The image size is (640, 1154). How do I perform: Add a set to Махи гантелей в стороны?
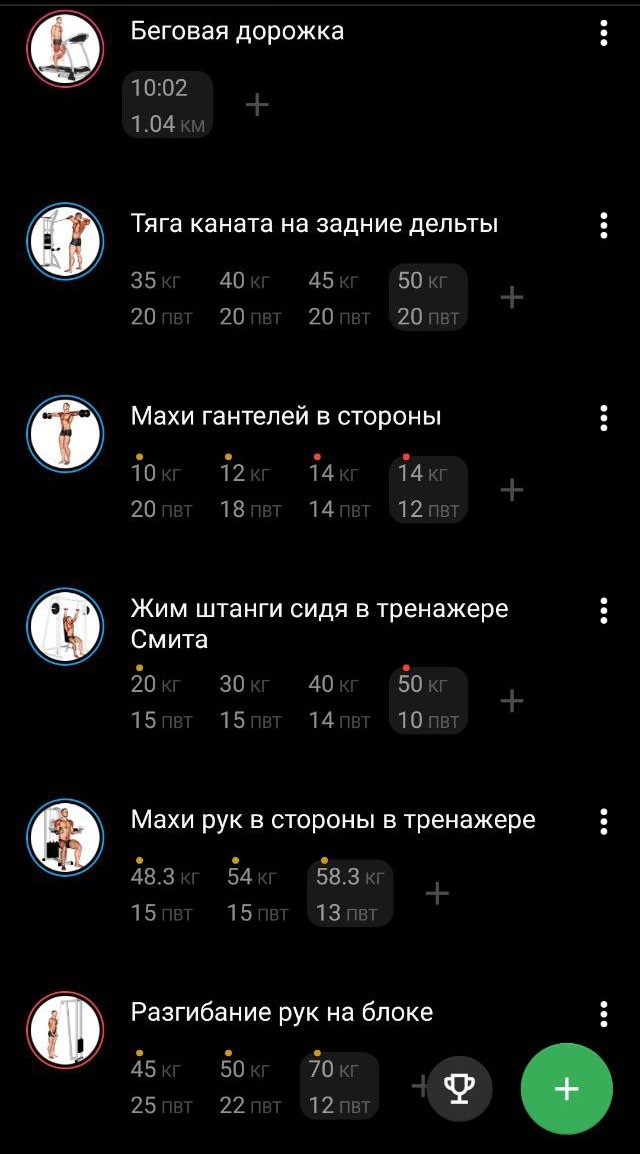coord(512,490)
